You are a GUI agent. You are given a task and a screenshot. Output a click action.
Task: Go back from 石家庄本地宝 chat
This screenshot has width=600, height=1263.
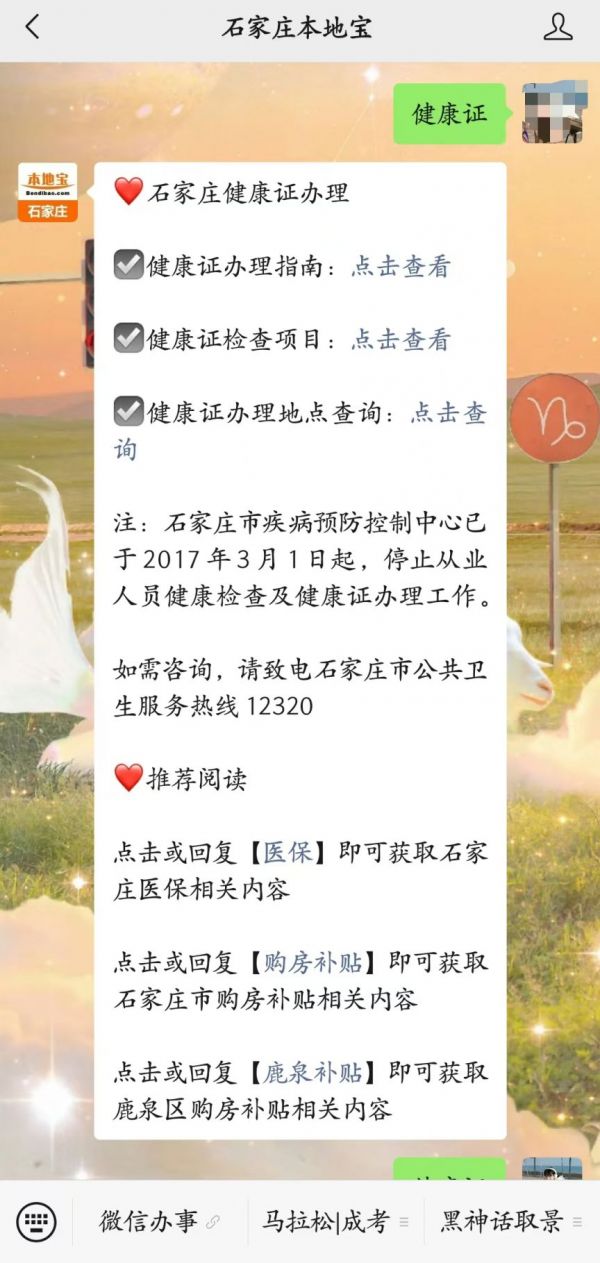(32, 27)
